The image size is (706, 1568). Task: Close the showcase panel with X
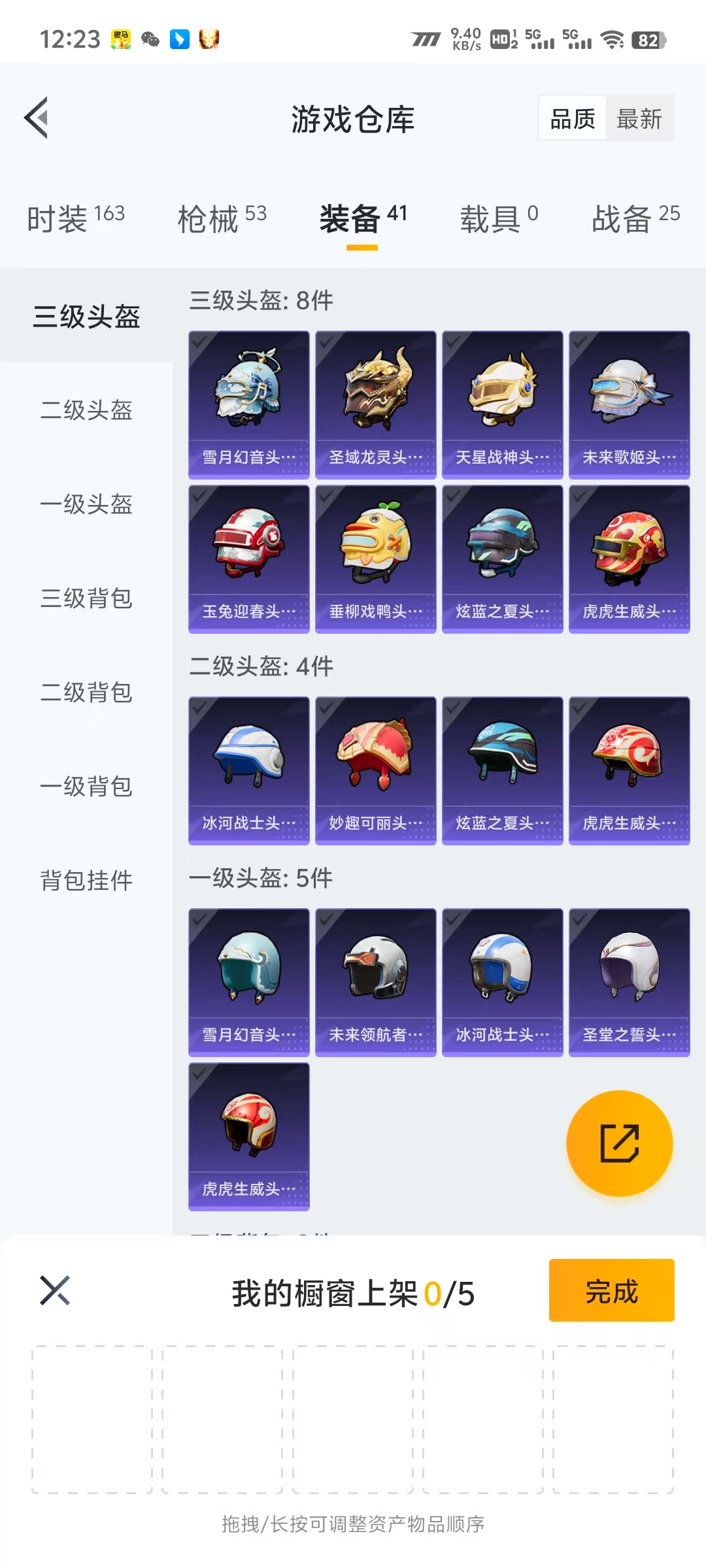[55, 1290]
